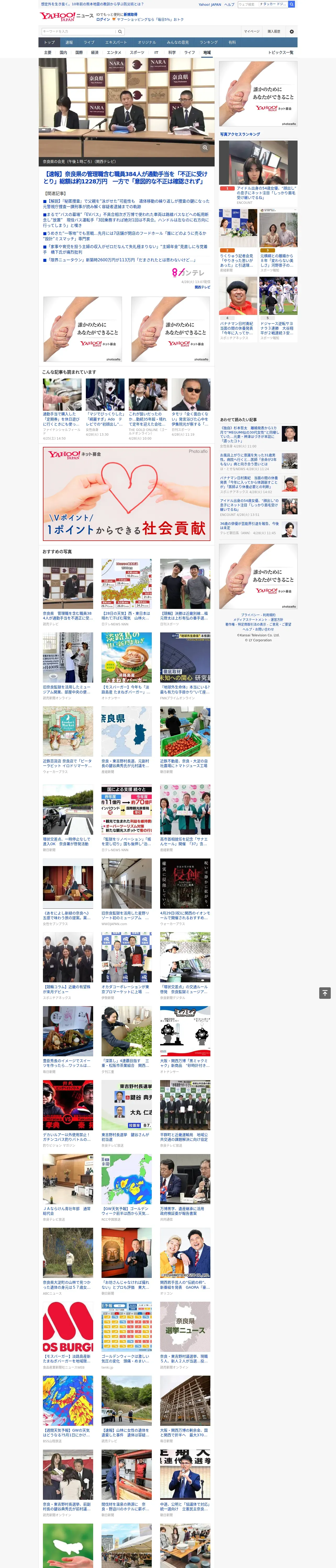Open the ヘルプ link at top
The image size is (336, 1568).
[x=229, y=4]
